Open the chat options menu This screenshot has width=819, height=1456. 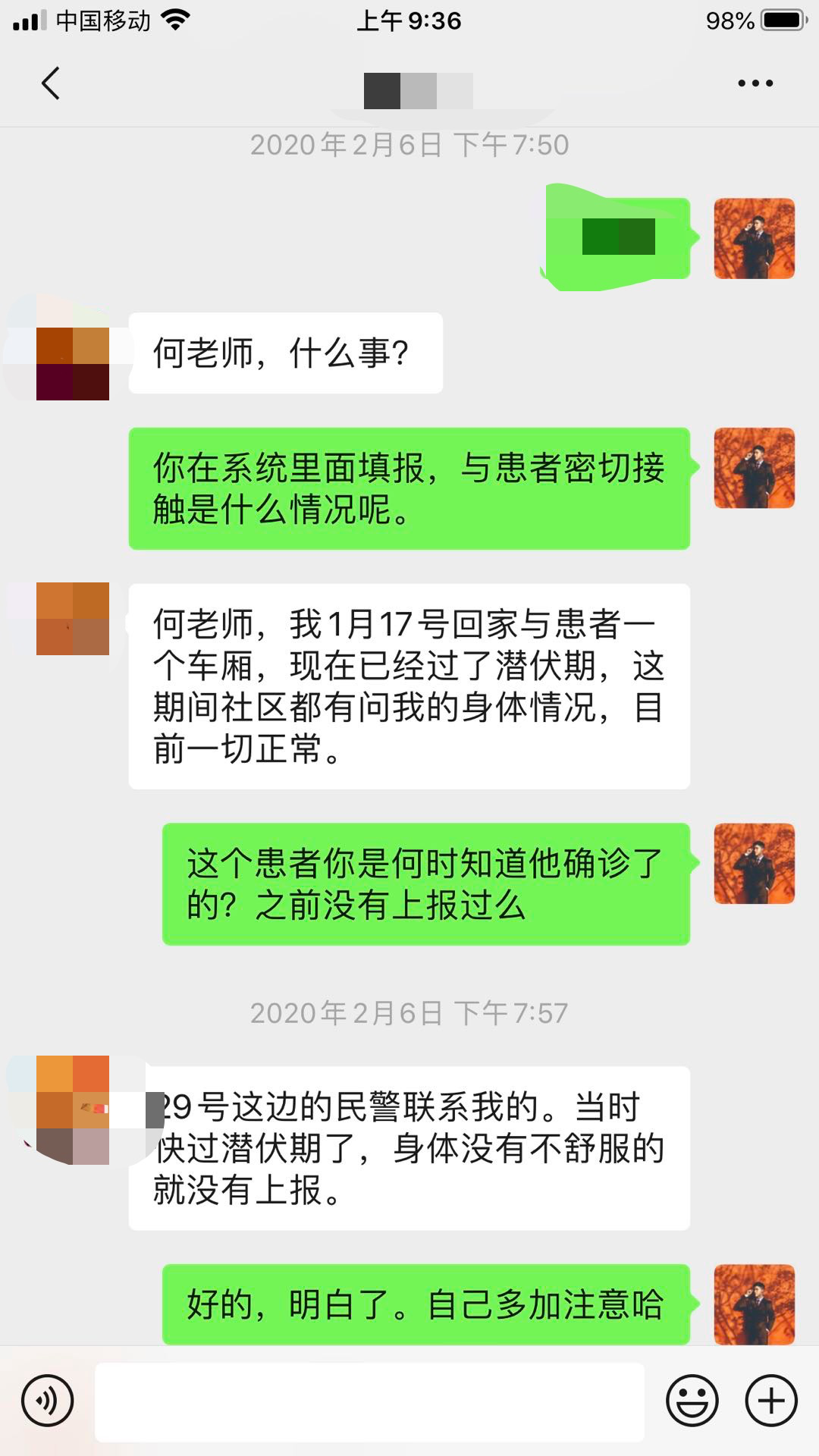pos(755,83)
